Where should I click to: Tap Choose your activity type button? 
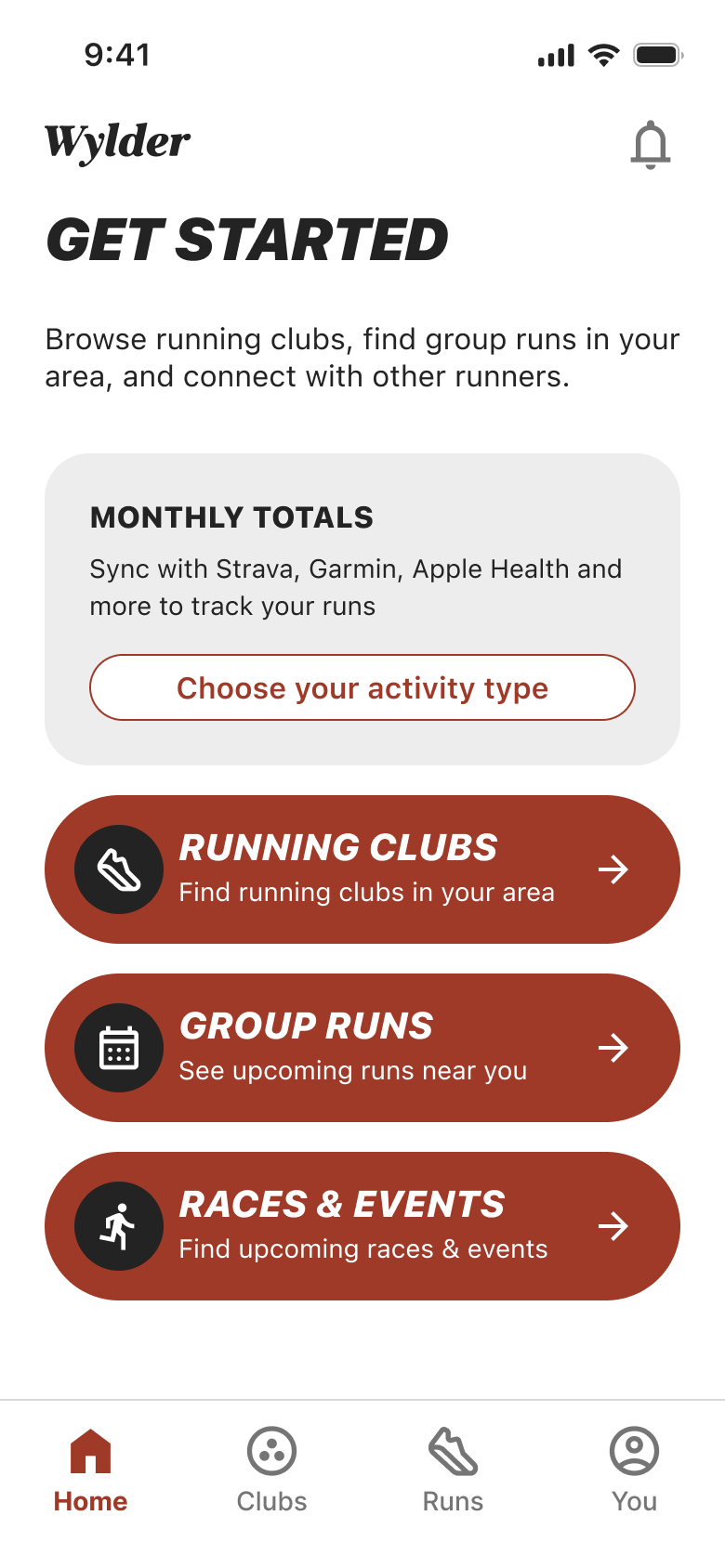point(362,687)
